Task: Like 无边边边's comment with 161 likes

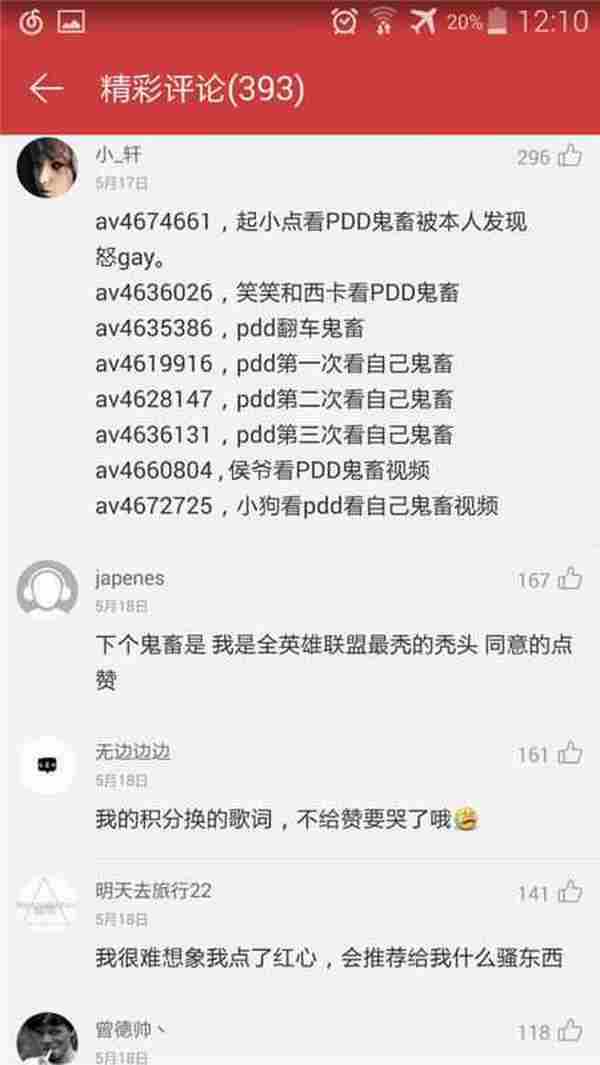Action: pyautogui.click(x=570, y=754)
